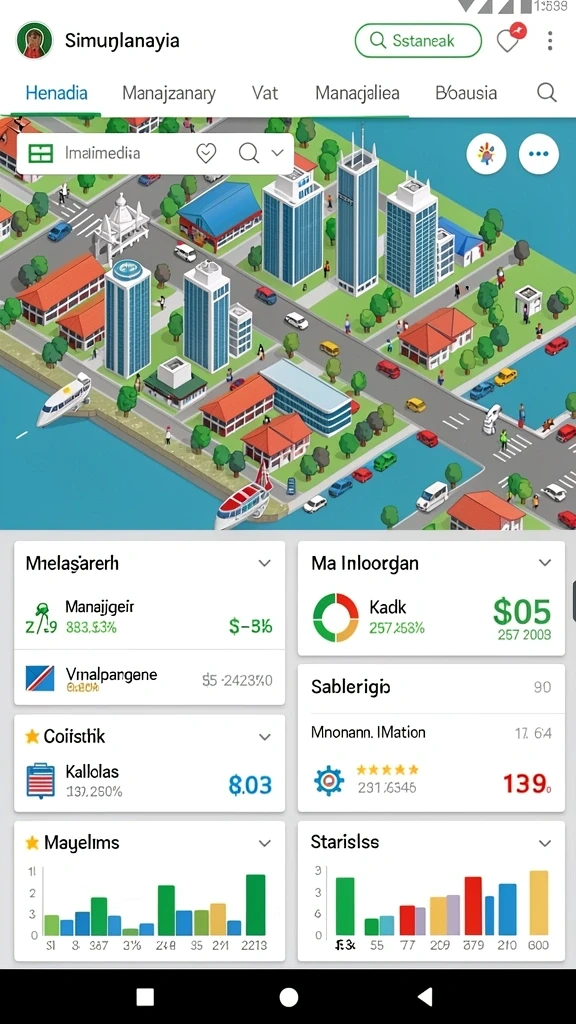This screenshot has height=1024, width=576.
Task: Tap the colorful round button on the map
Action: coord(487,154)
